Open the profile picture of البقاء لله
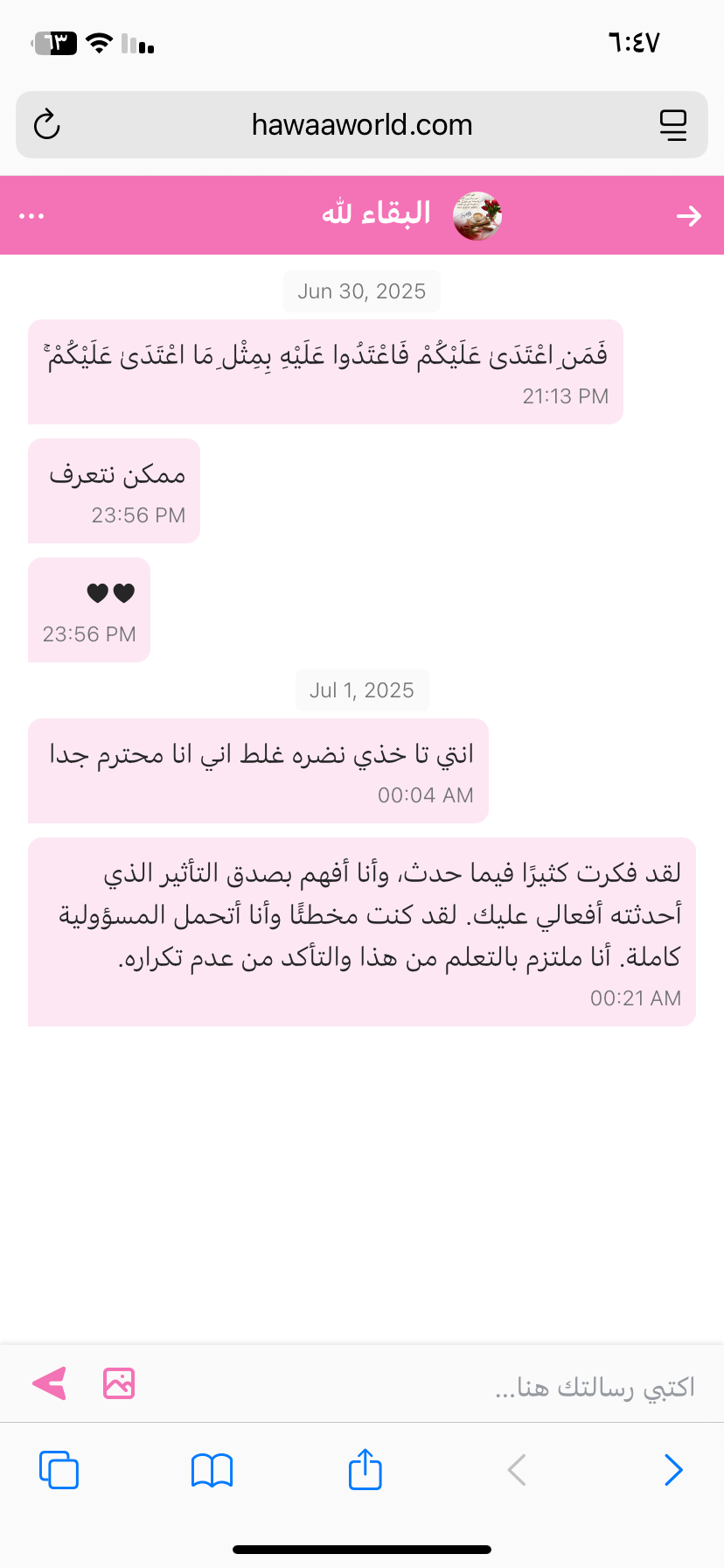 click(477, 215)
